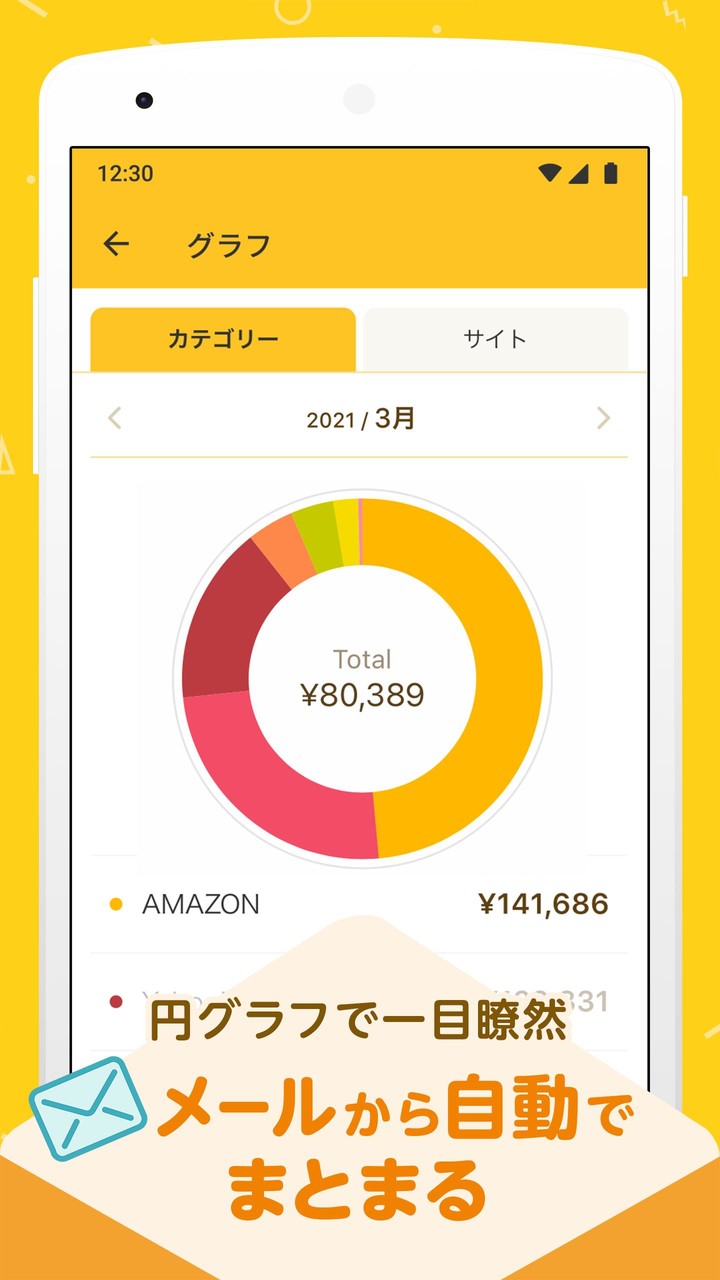Tap the cellular signal icon in status bar

tap(580, 172)
